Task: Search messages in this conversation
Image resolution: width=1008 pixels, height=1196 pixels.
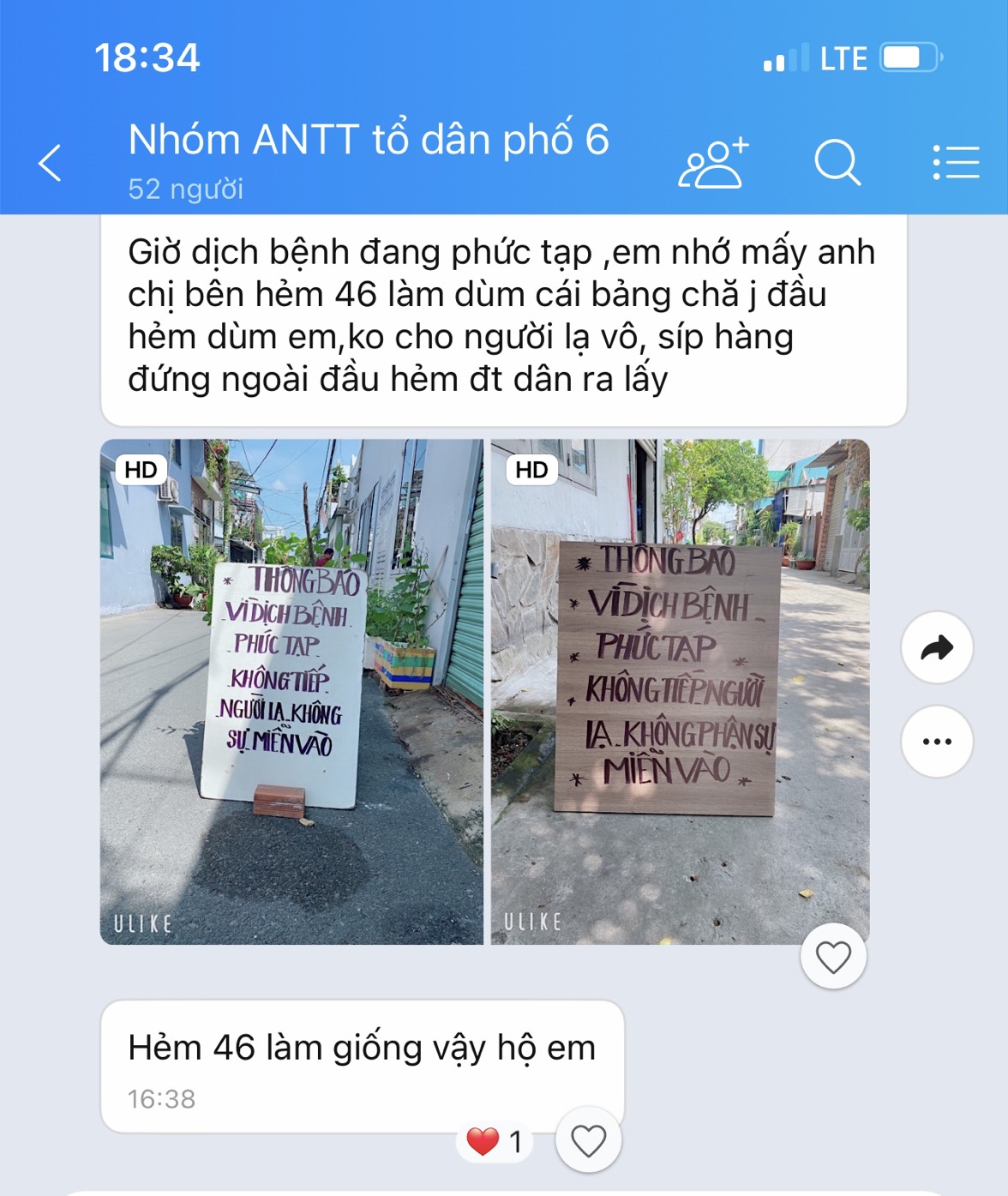Action: pyautogui.click(x=837, y=162)
